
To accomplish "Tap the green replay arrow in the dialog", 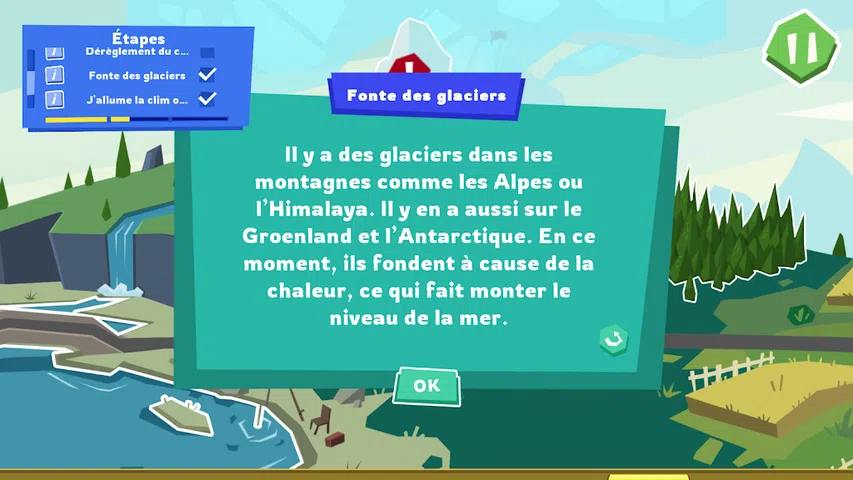I will [613, 339].
